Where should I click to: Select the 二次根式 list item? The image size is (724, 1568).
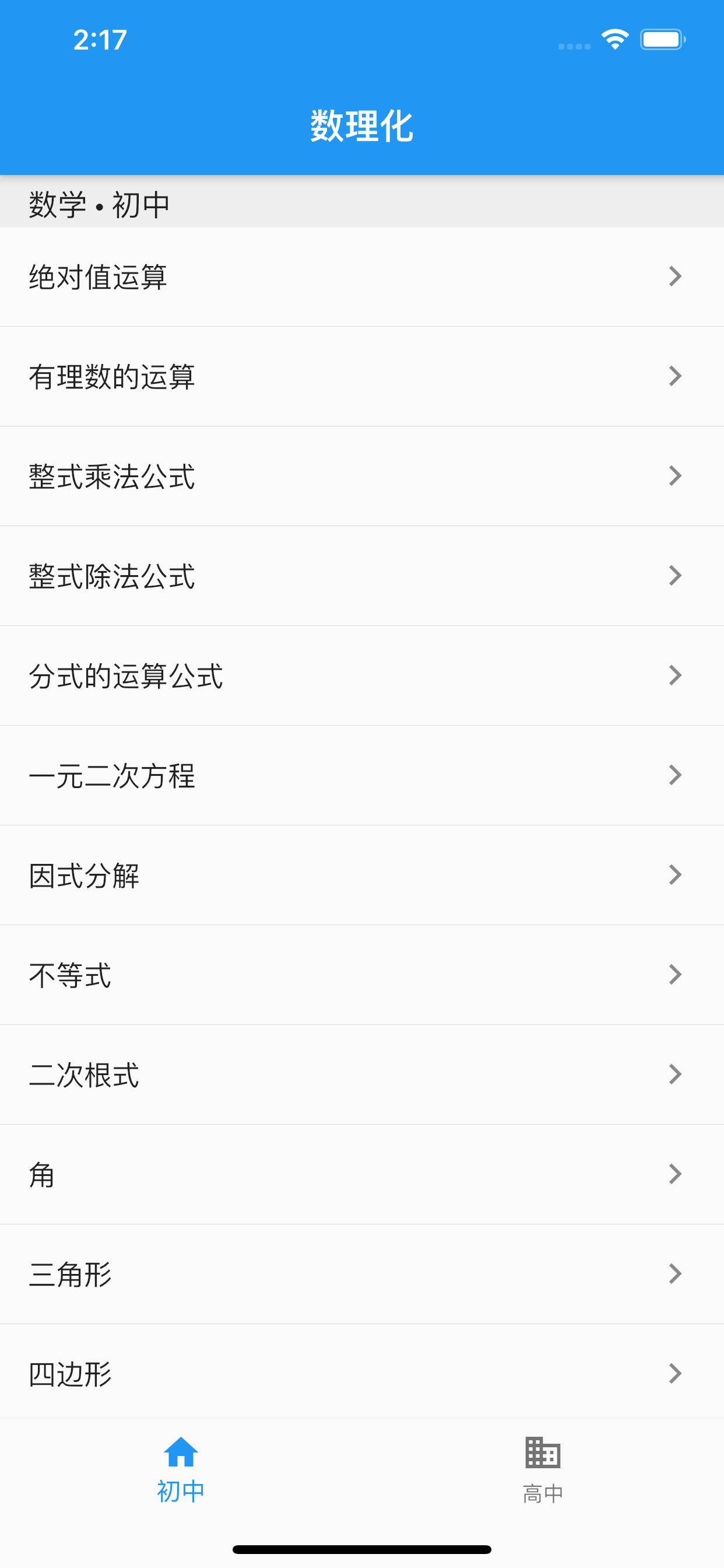pyautogui.click(x=362, y=1074)
